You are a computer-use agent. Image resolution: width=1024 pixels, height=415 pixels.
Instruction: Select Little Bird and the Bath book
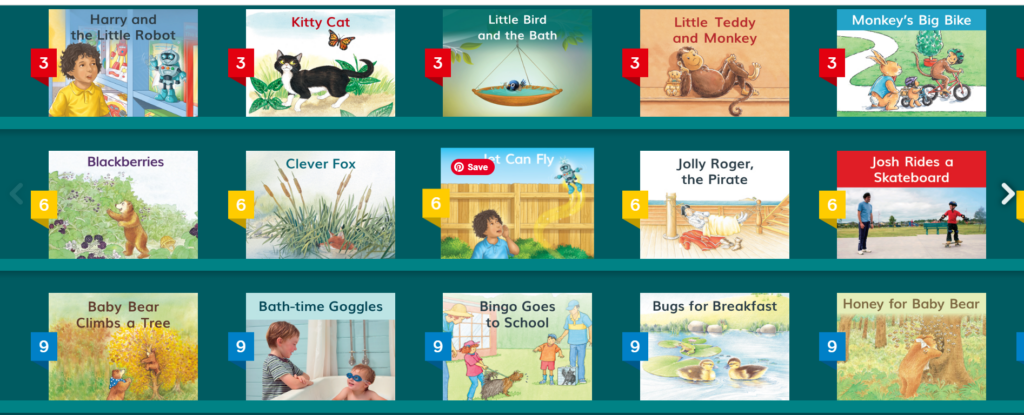point(517,63)
